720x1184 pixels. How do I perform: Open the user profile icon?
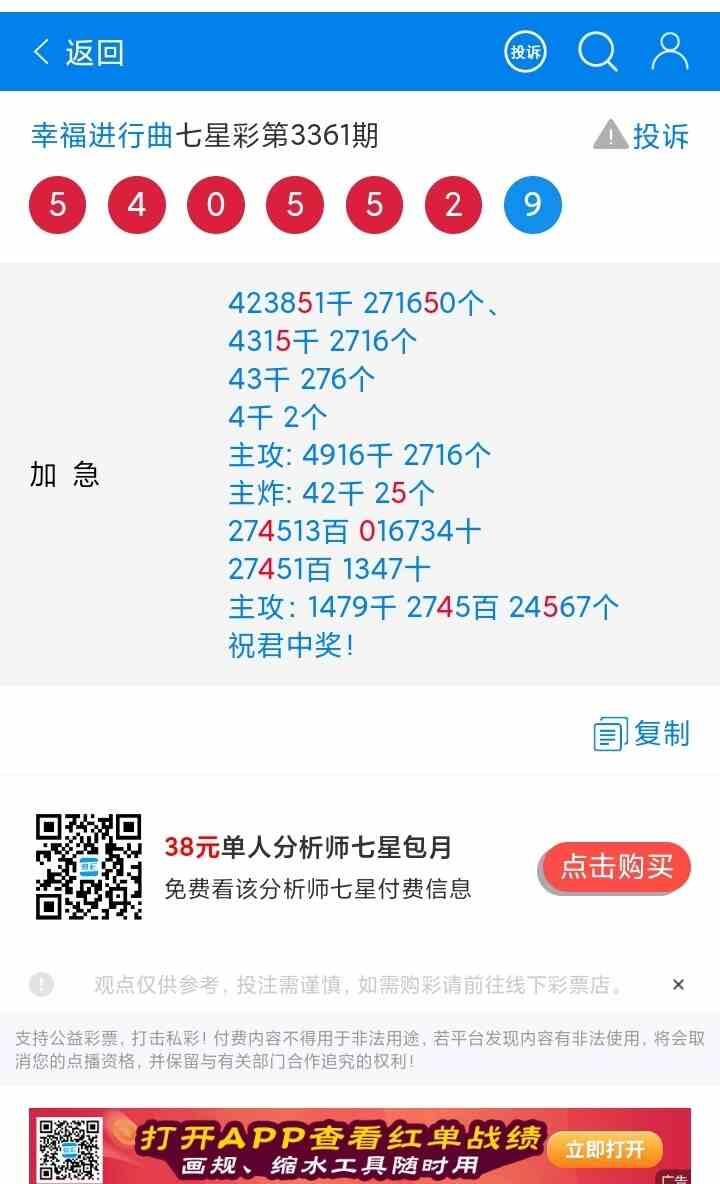click(670, 51)
